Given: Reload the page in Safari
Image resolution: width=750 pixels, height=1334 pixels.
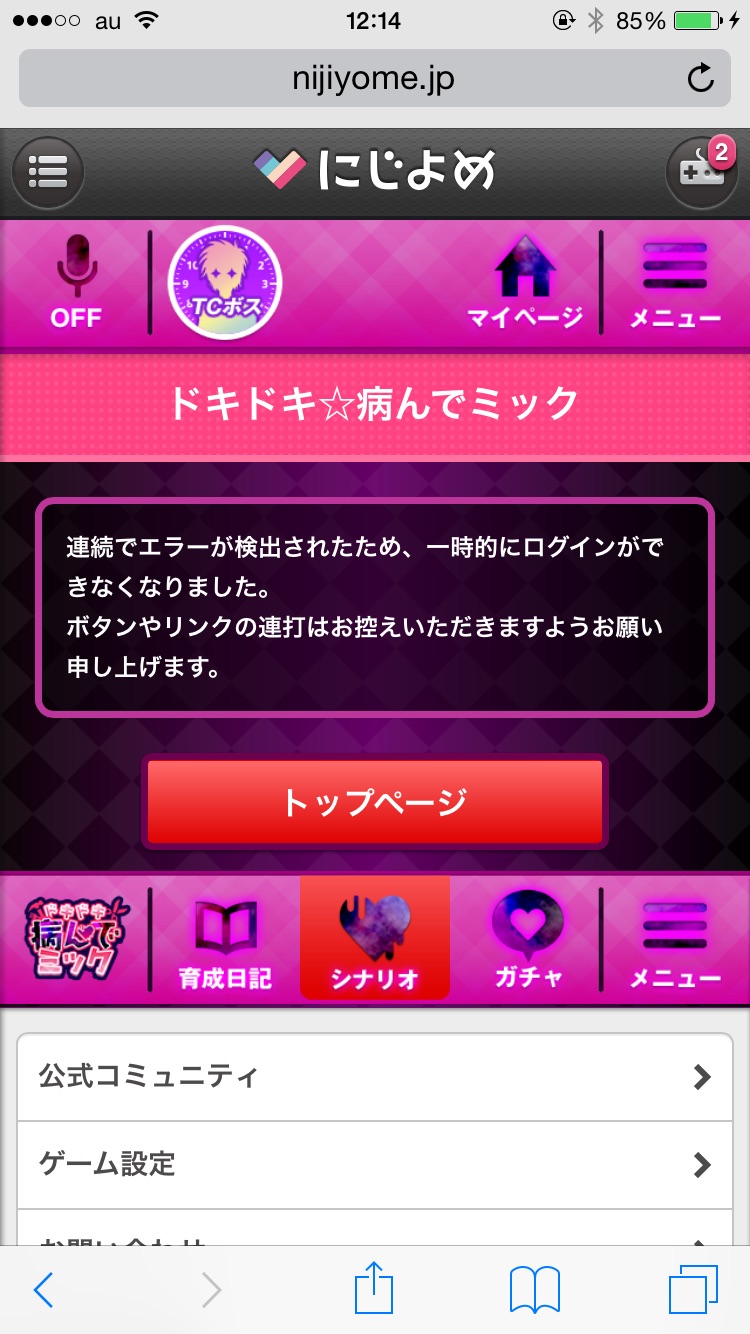Looking at the screenshot, I should [x=701, y=79].
